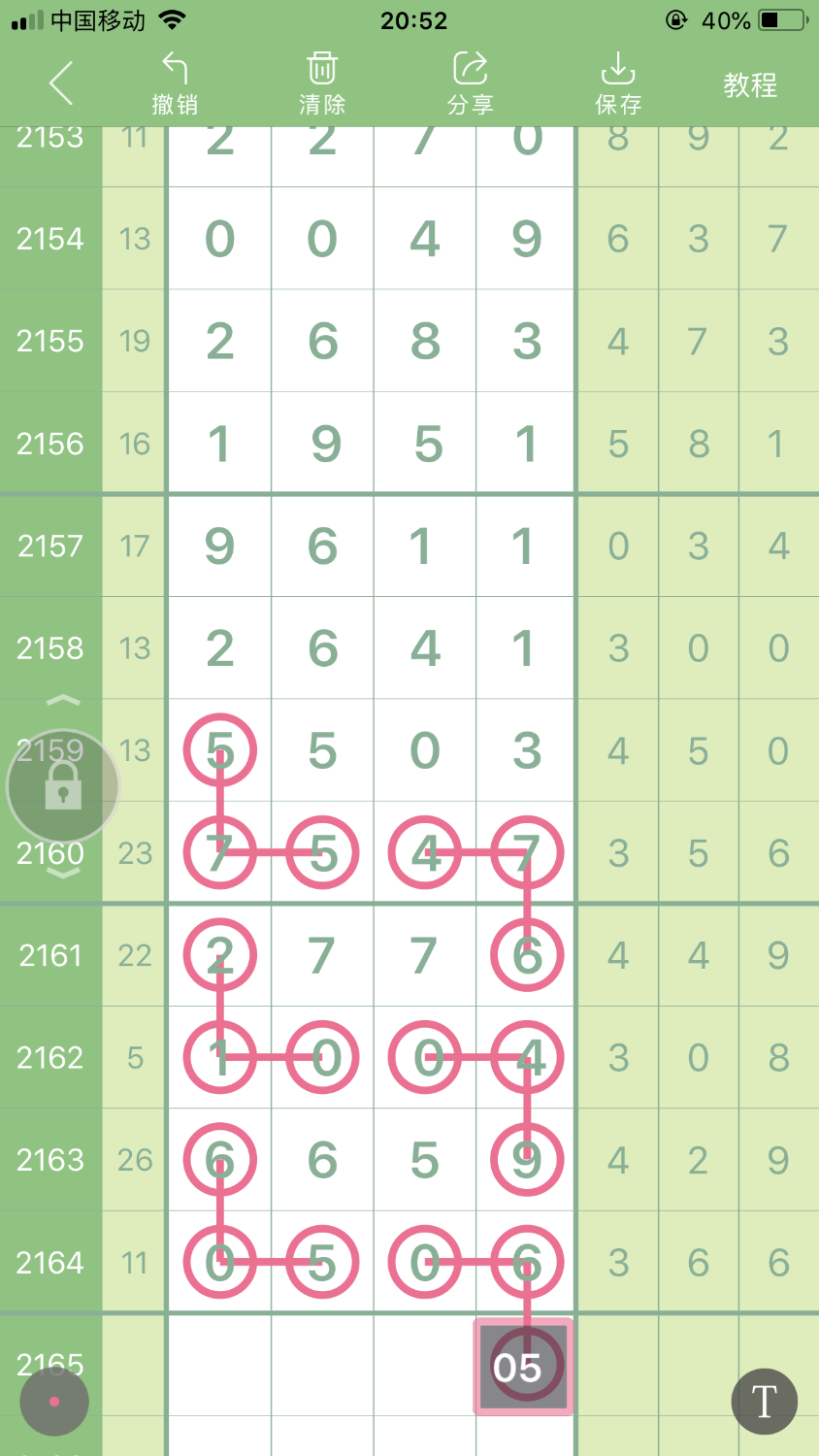The width and height of the screenshot is (819, 1456).
Task: Clear all marks with 清除
Action: coord(322,83)
